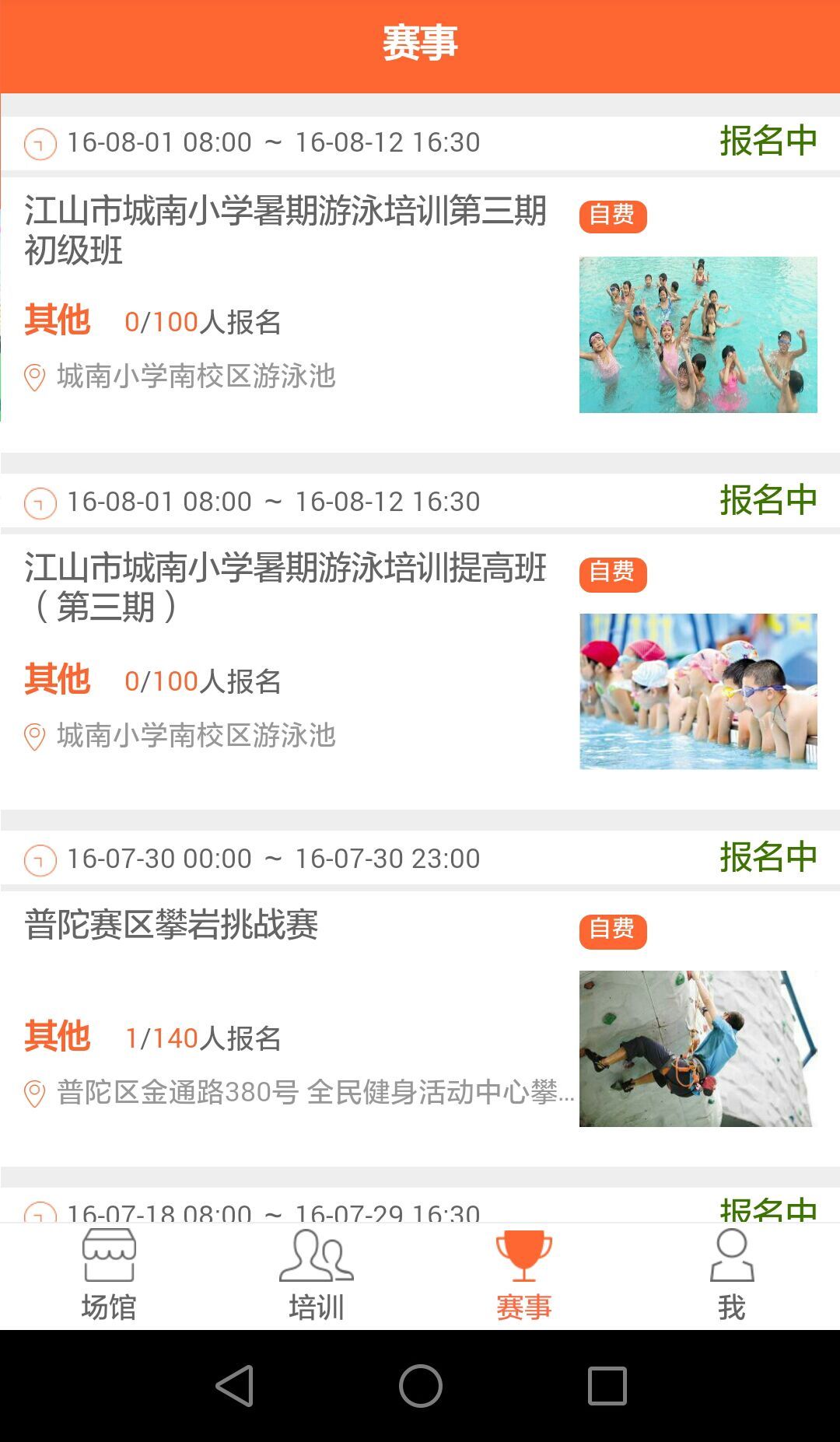This screenshot has width=840, height=1442.
Task: Open 江山市城南小学暑期游泳培训提高班（第三期） event
Action: pyautogui.click(x=286, y=588)
